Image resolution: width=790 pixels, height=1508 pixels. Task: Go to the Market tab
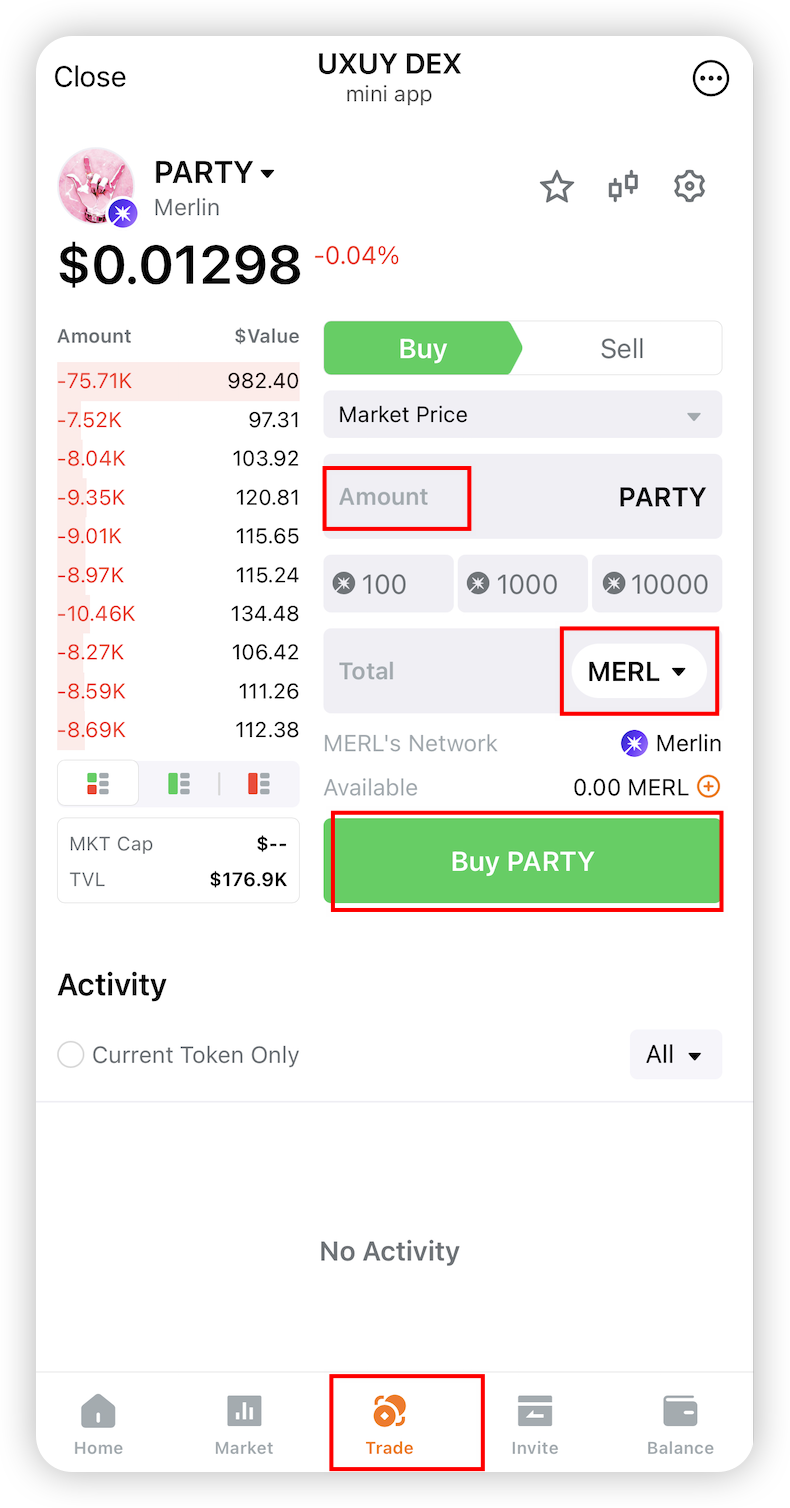tap(244, 1424)
